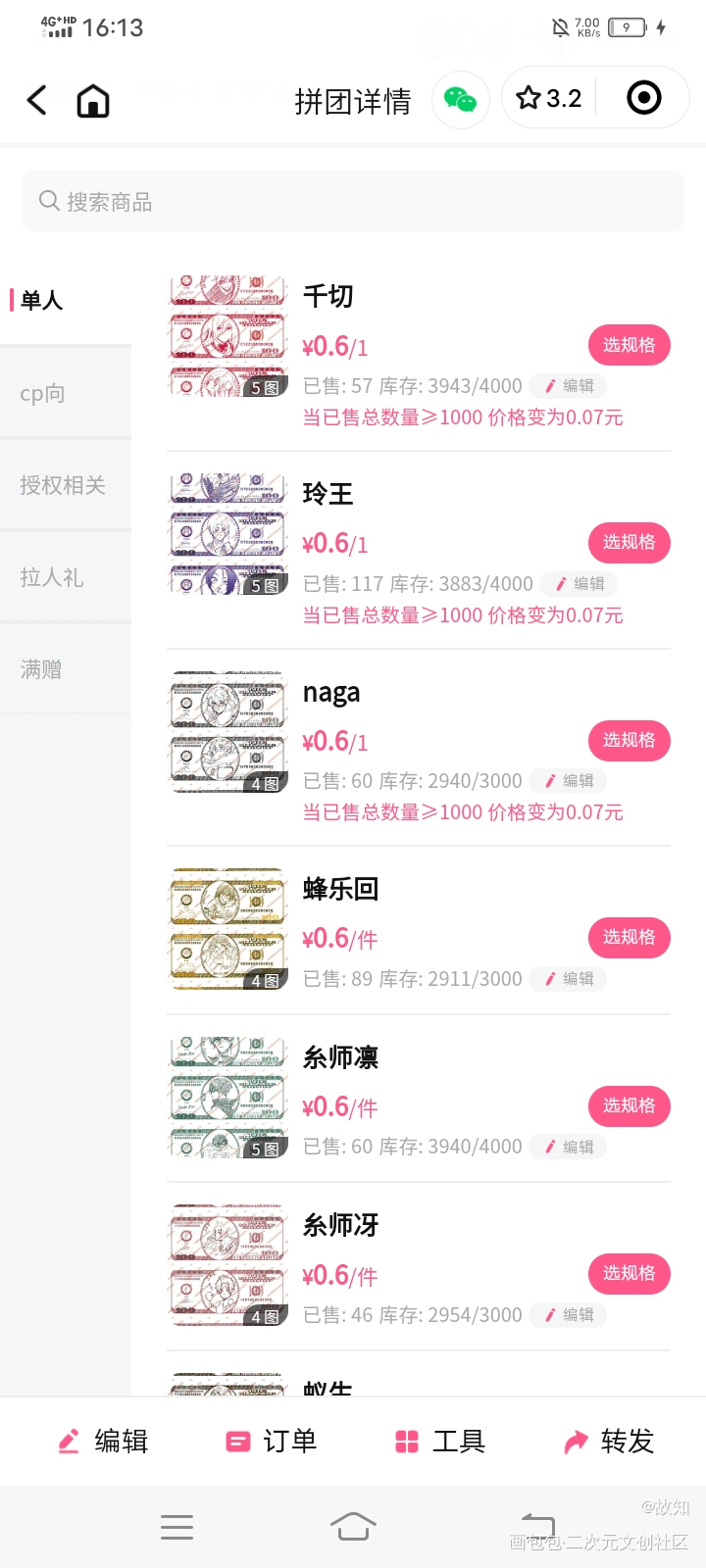The height and width of the screenshot is (1568, 706).
Task: Close the mini program with the circle button
Action: click(x=643, y=98)
